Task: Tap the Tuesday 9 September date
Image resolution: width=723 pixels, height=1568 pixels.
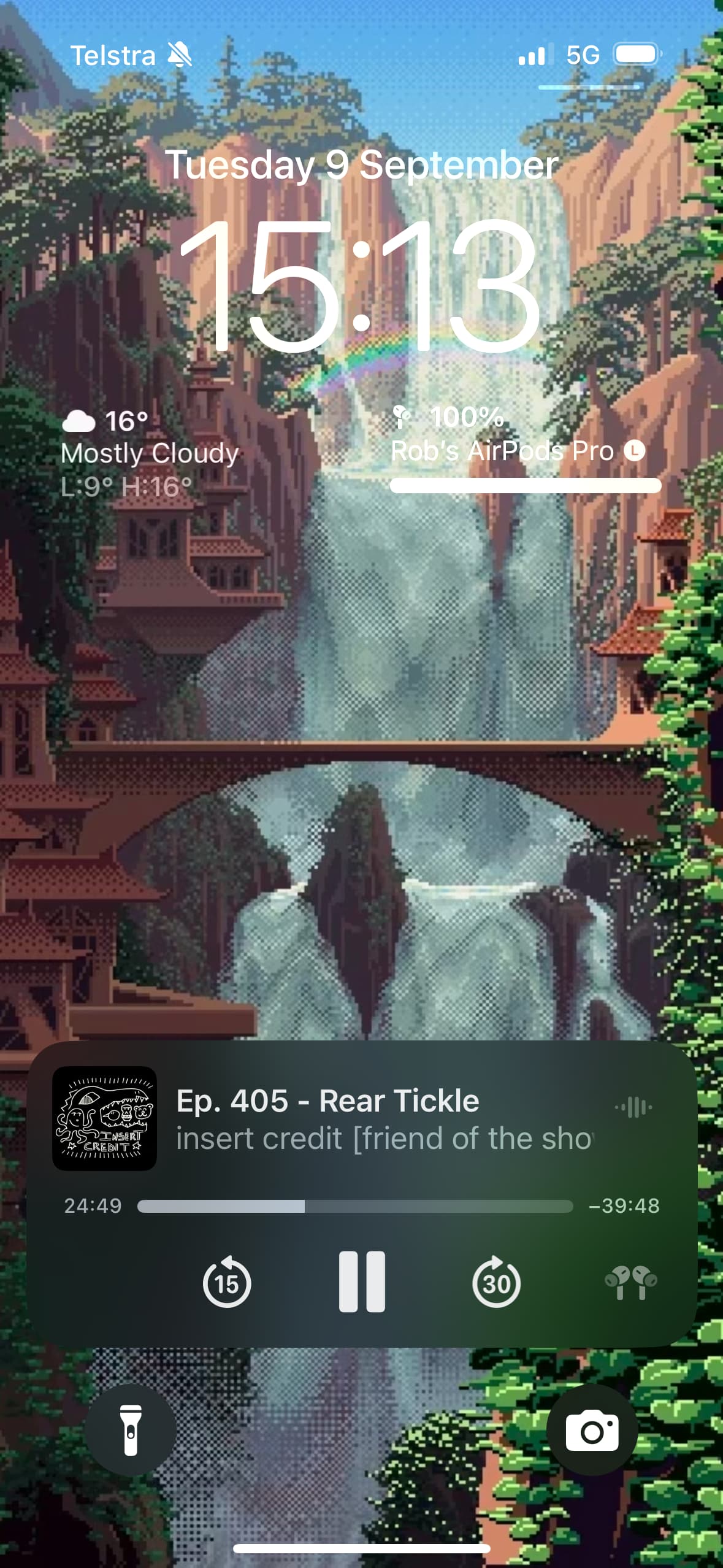Action: [x=362, y=165]
